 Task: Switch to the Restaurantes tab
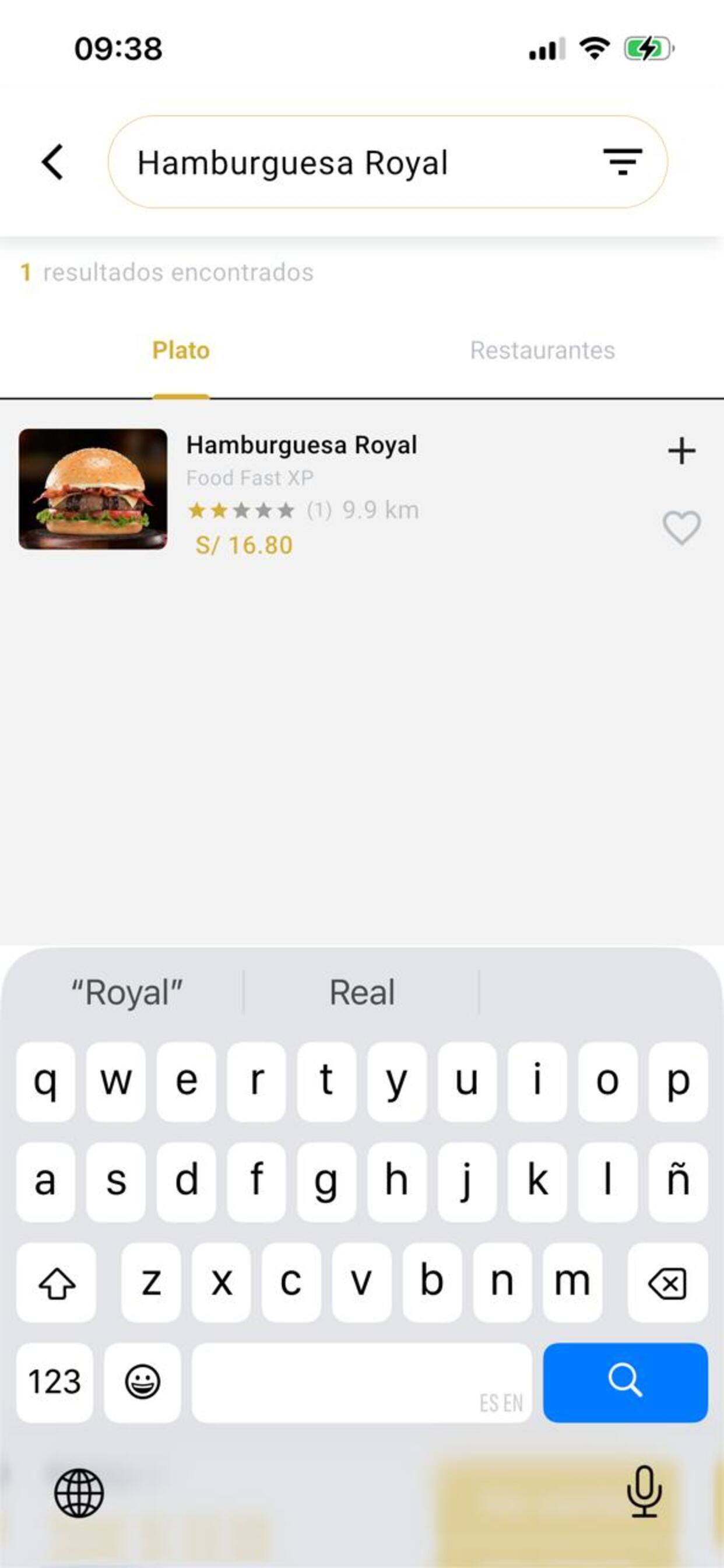pos(542,351)
